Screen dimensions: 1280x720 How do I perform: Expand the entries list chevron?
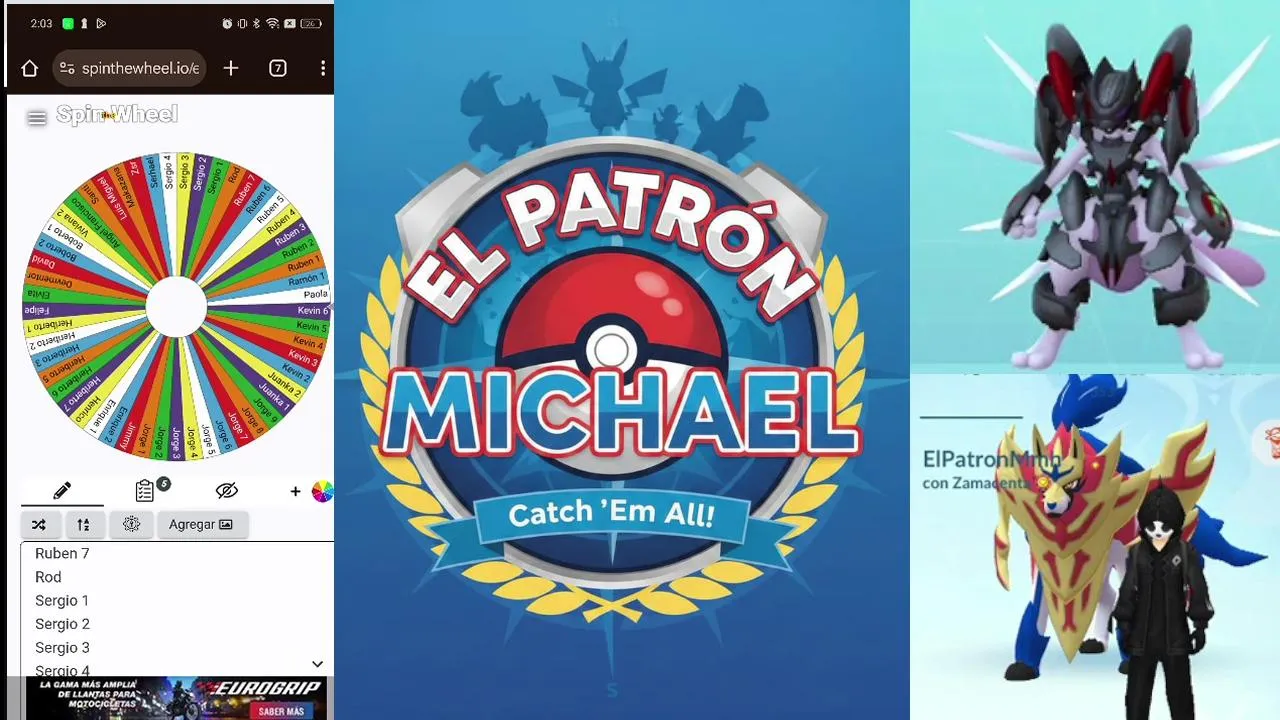tap(317, 664)
